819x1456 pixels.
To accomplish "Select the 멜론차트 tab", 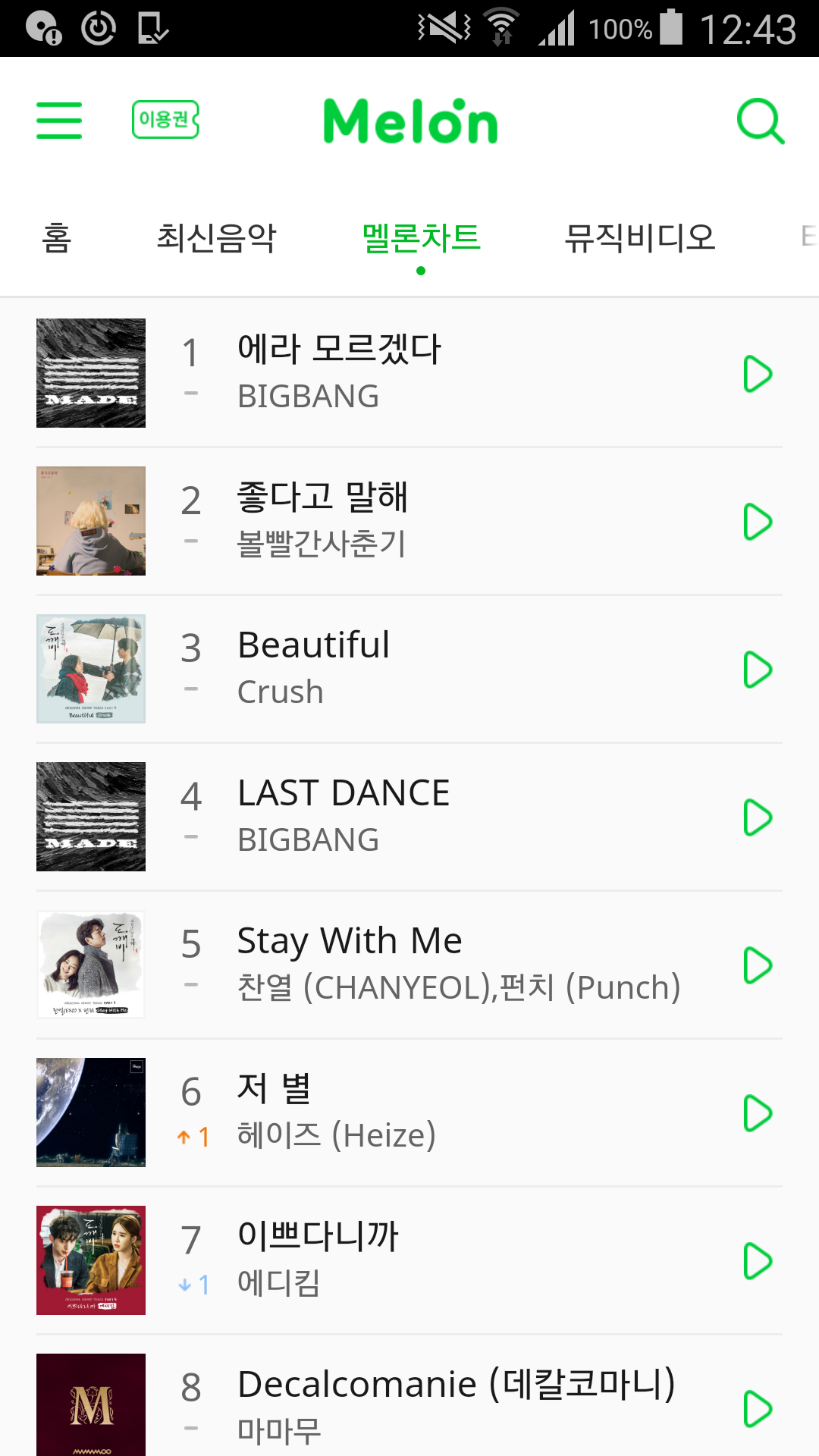I will click(x=421, y=238).
